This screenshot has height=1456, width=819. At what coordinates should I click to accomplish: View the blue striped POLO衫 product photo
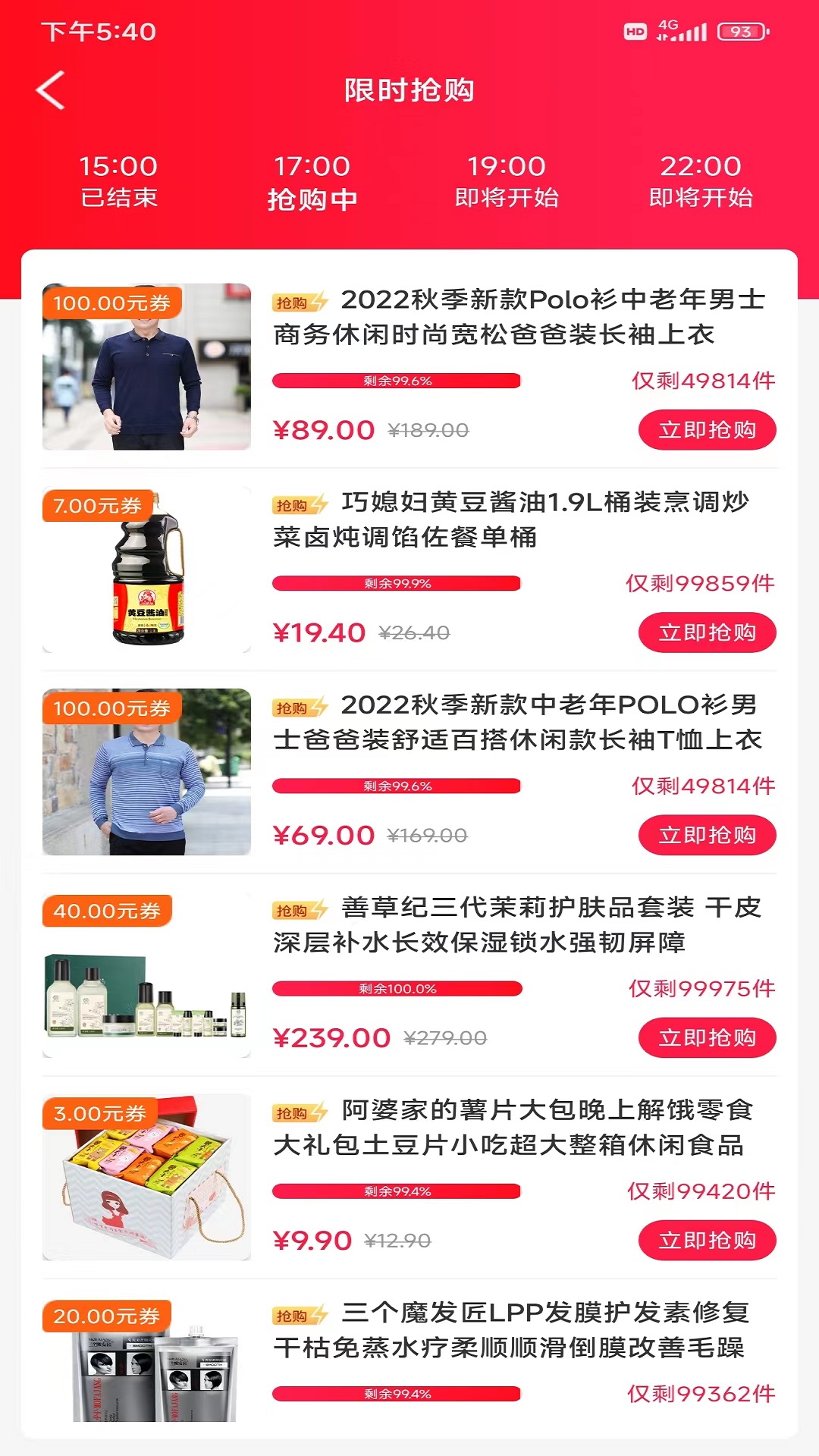click(x=146, y=772)
